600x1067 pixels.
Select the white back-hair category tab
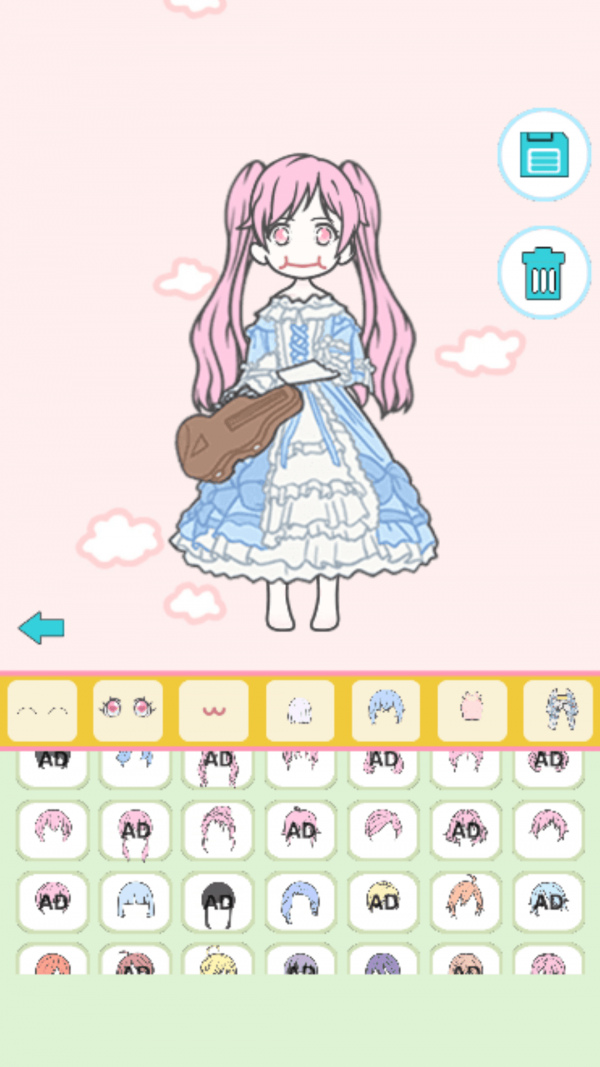pyautogui.click(x=300, y=711)
